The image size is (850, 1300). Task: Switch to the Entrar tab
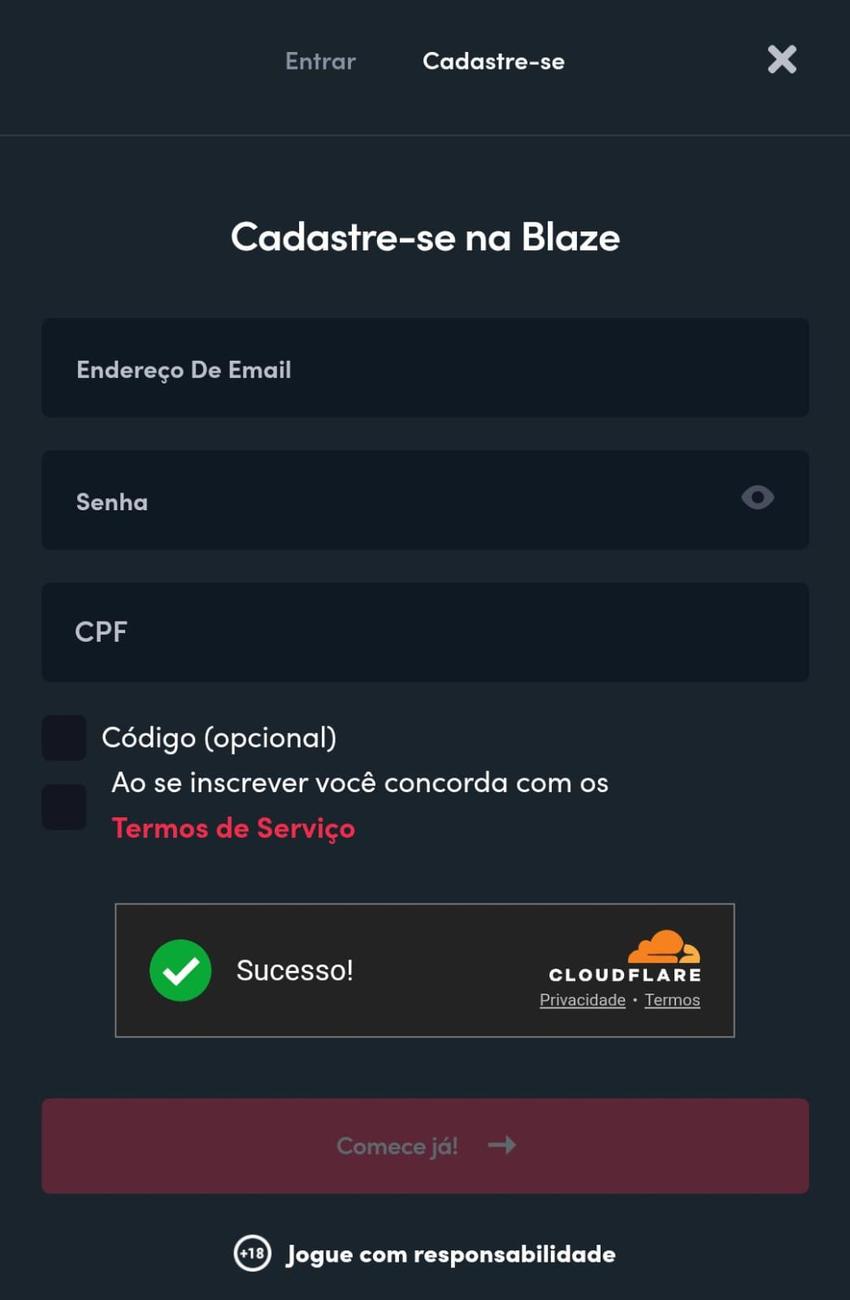click(x=320, y=61)
